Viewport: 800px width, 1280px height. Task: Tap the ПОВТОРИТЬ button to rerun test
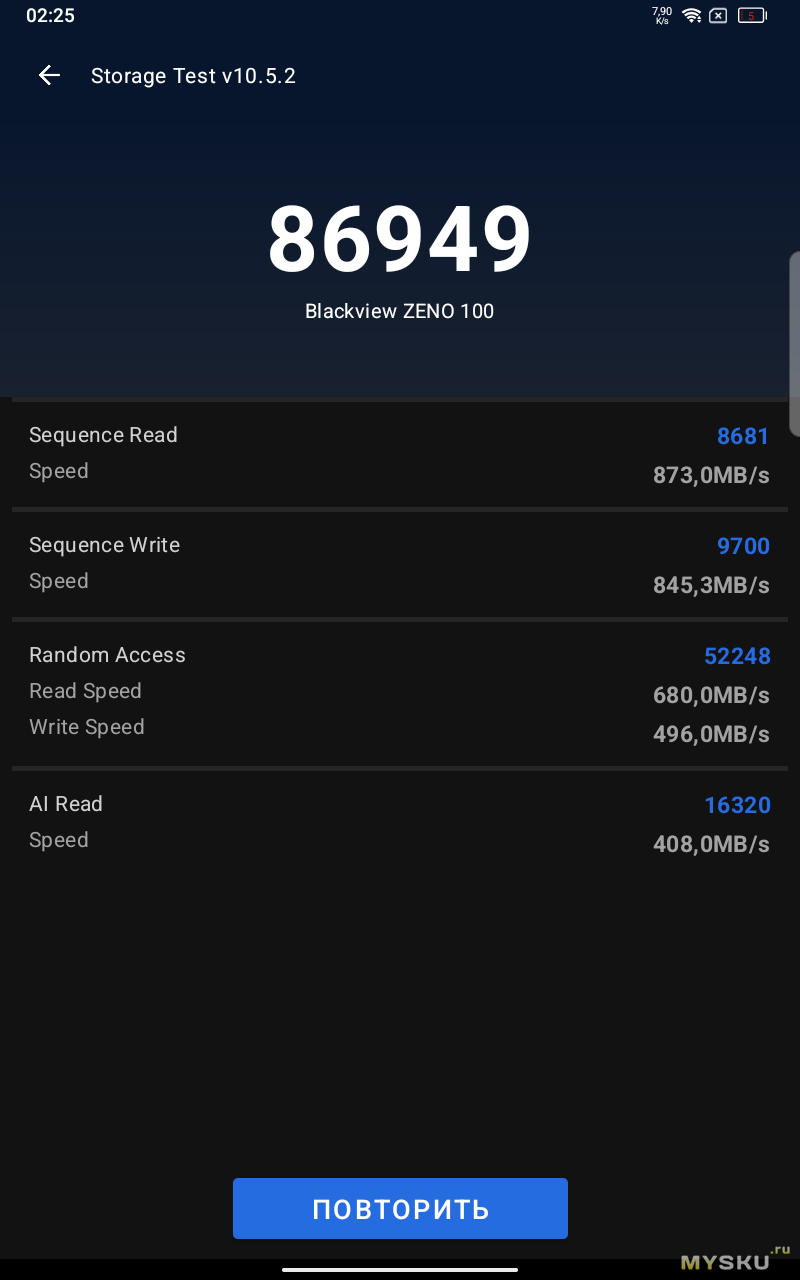coord(400,1208)
